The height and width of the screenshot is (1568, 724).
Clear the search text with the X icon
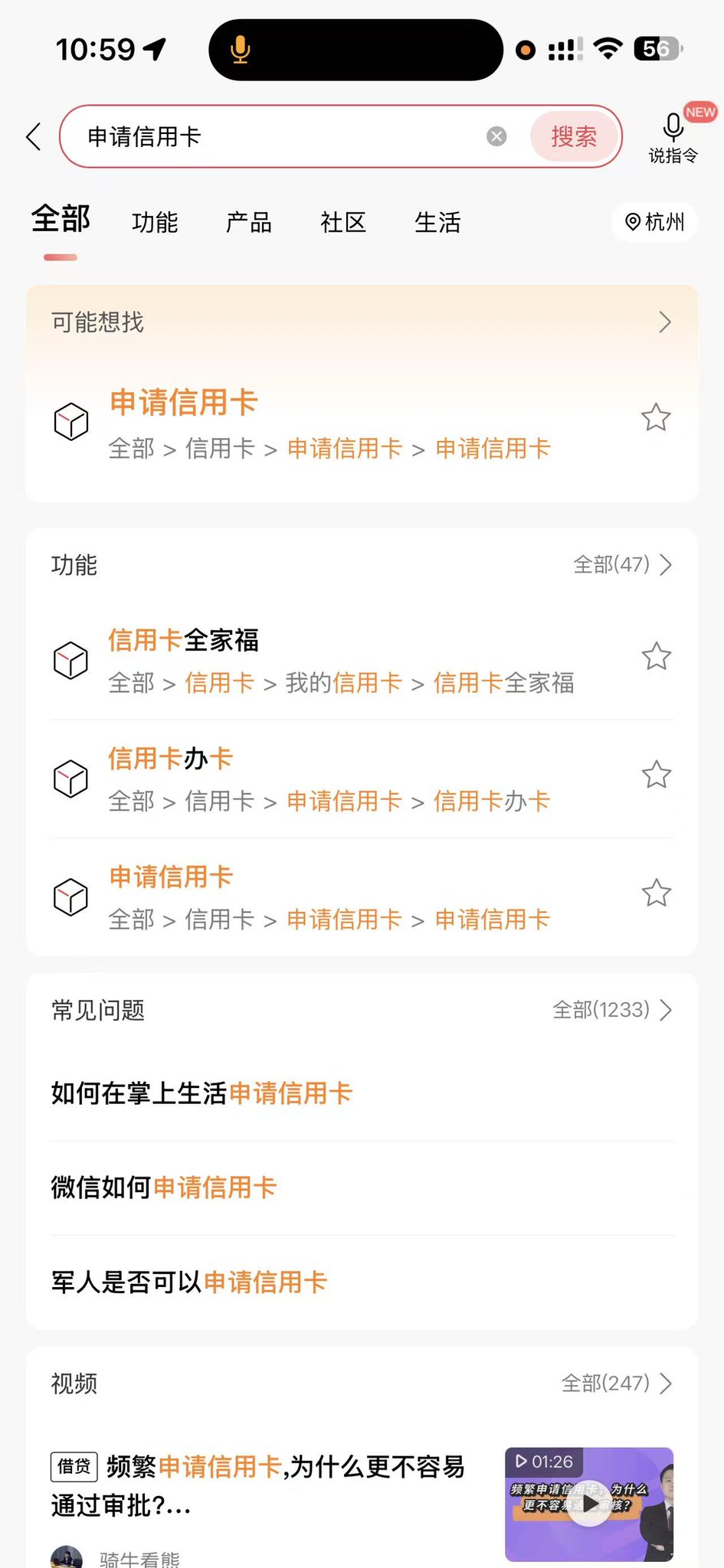click(496, 137)
